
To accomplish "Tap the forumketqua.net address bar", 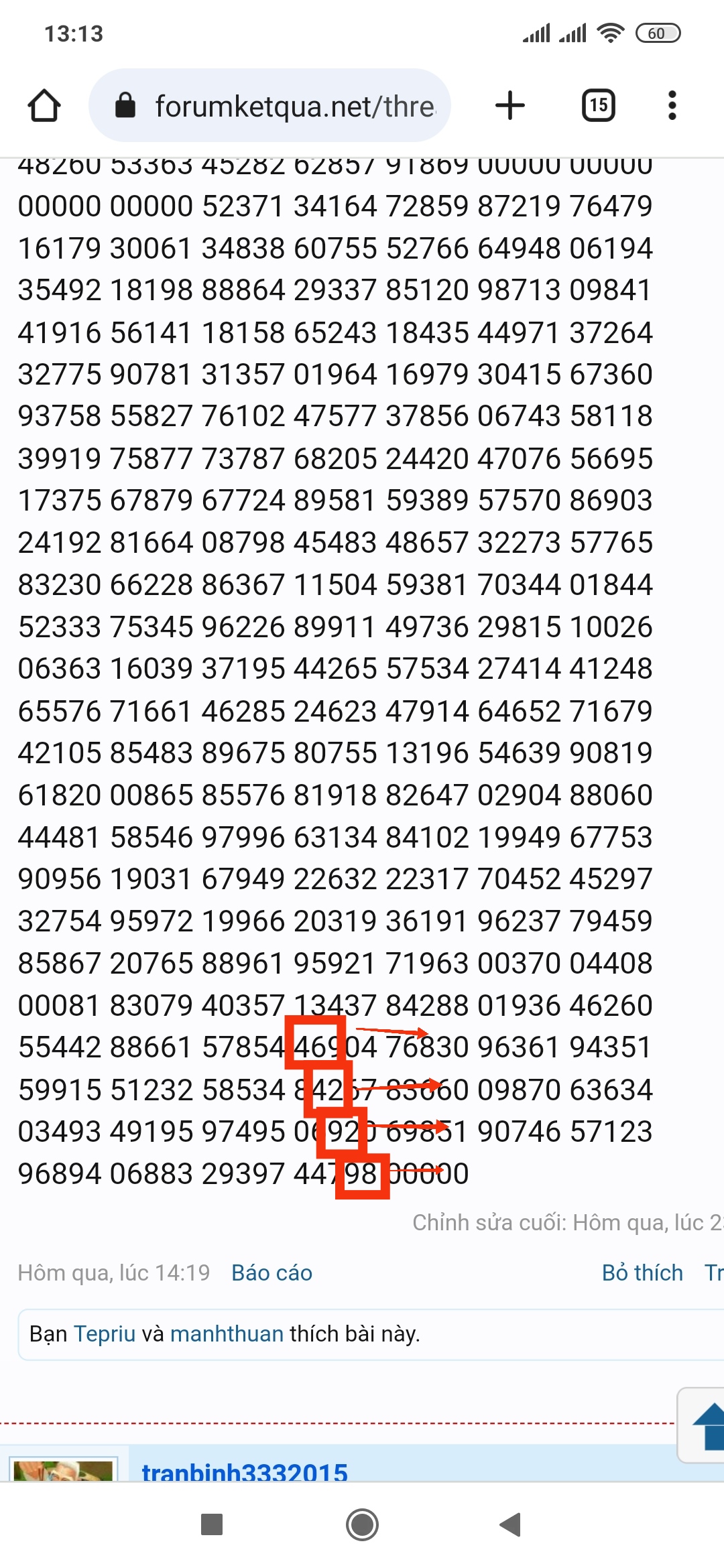I will point(269,106).
